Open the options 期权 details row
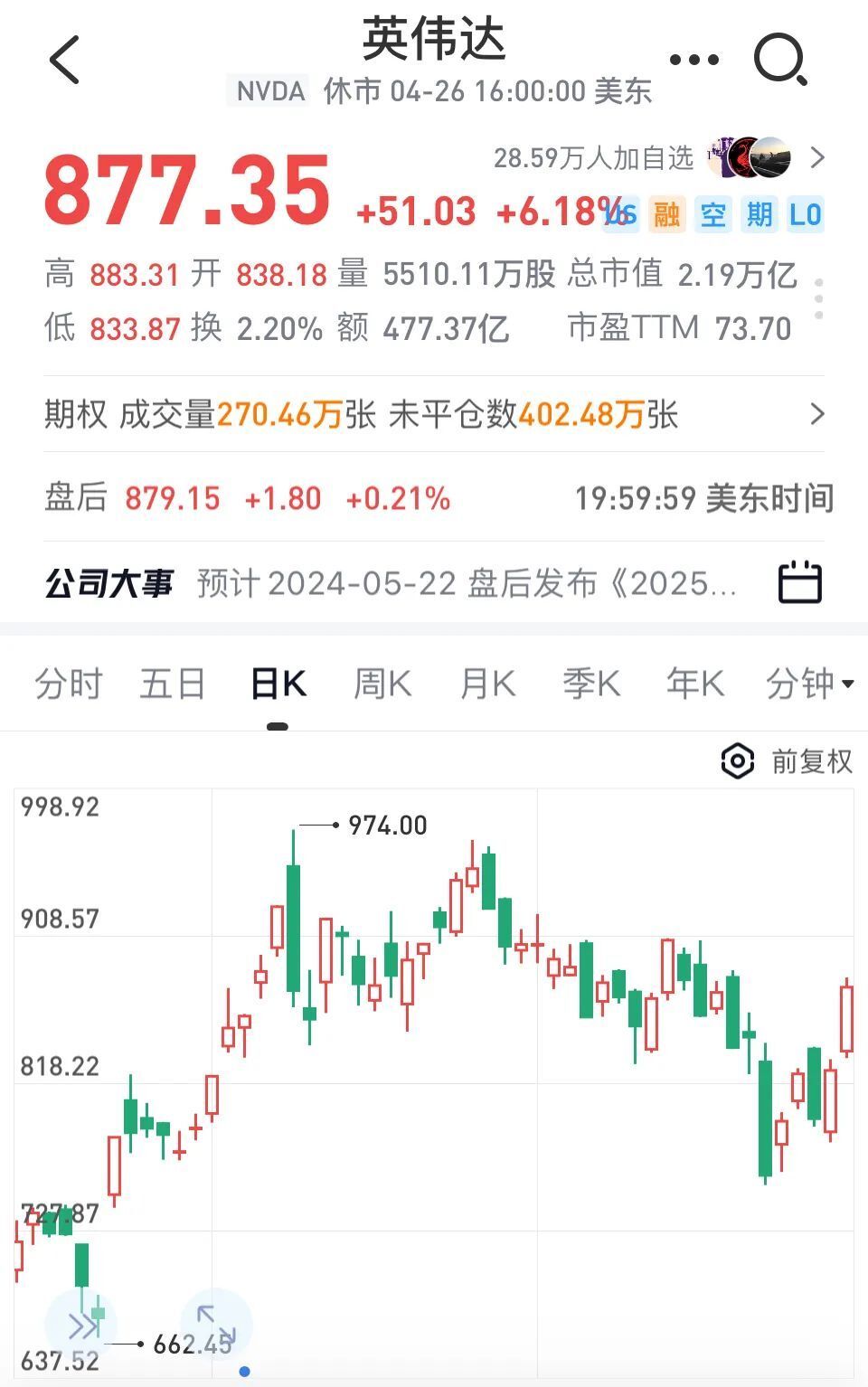 pyautogui.click(x=434, y=415)
